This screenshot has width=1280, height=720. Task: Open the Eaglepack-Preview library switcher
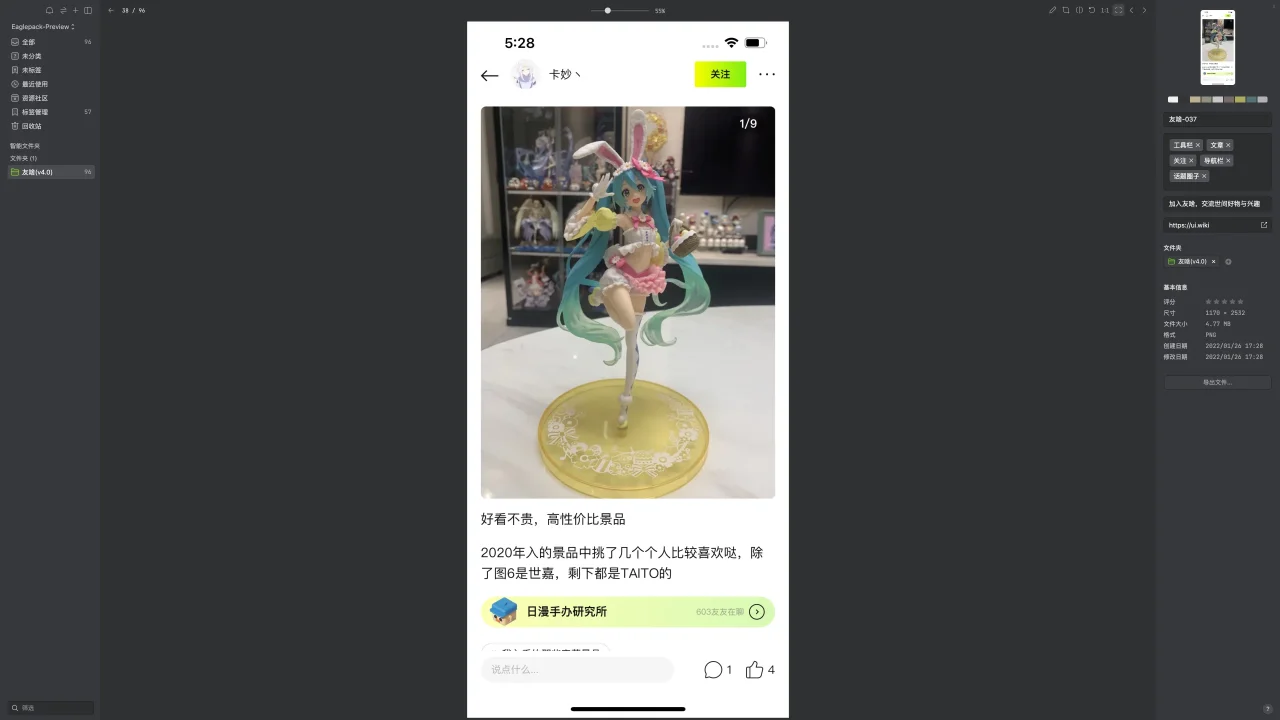pos(43,27)
